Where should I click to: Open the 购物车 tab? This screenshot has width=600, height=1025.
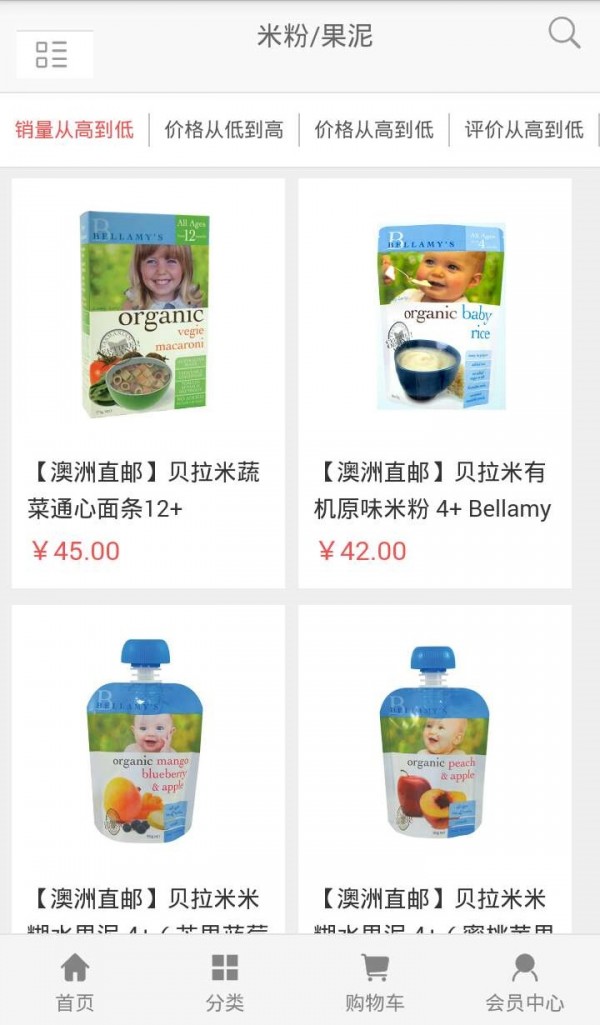coord(375,981)
